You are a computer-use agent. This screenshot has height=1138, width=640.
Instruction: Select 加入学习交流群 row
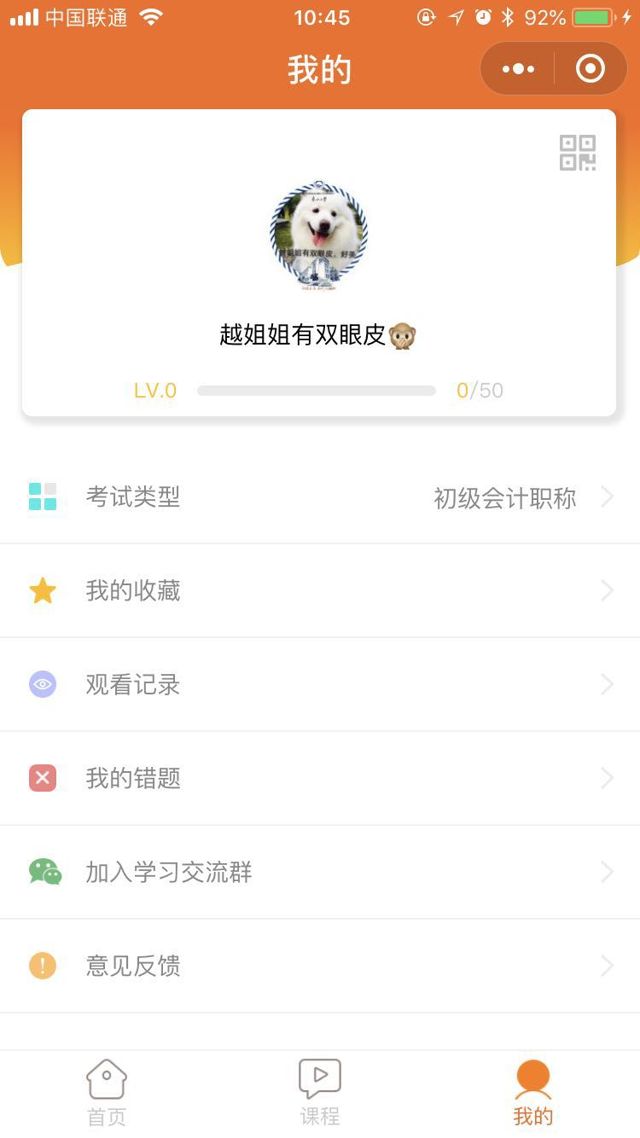(x=320, y=872)
